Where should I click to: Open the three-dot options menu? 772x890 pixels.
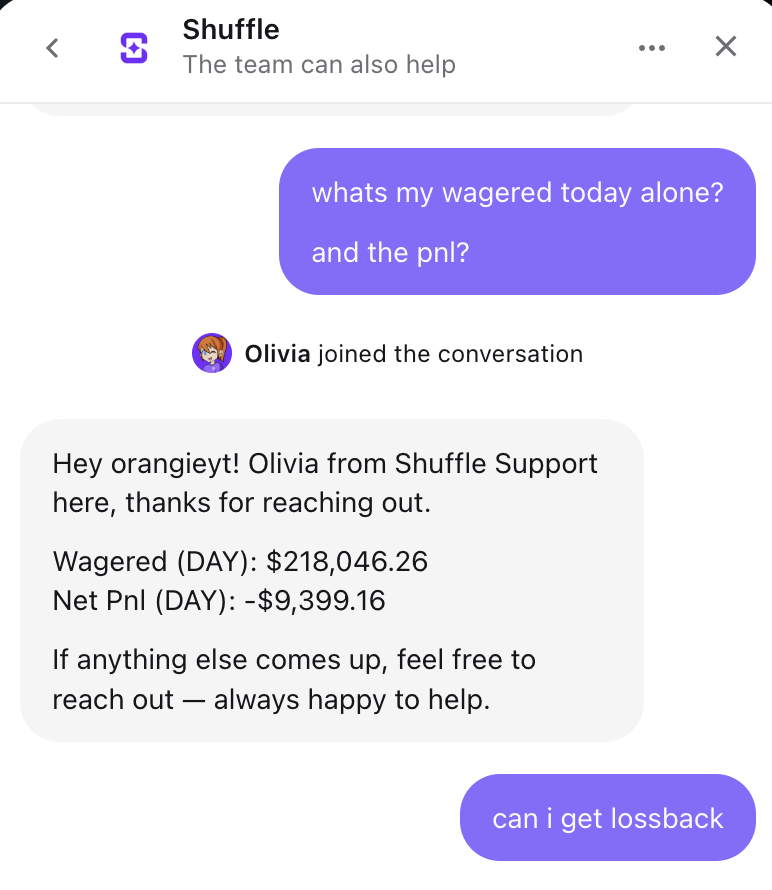pos(651,47)
